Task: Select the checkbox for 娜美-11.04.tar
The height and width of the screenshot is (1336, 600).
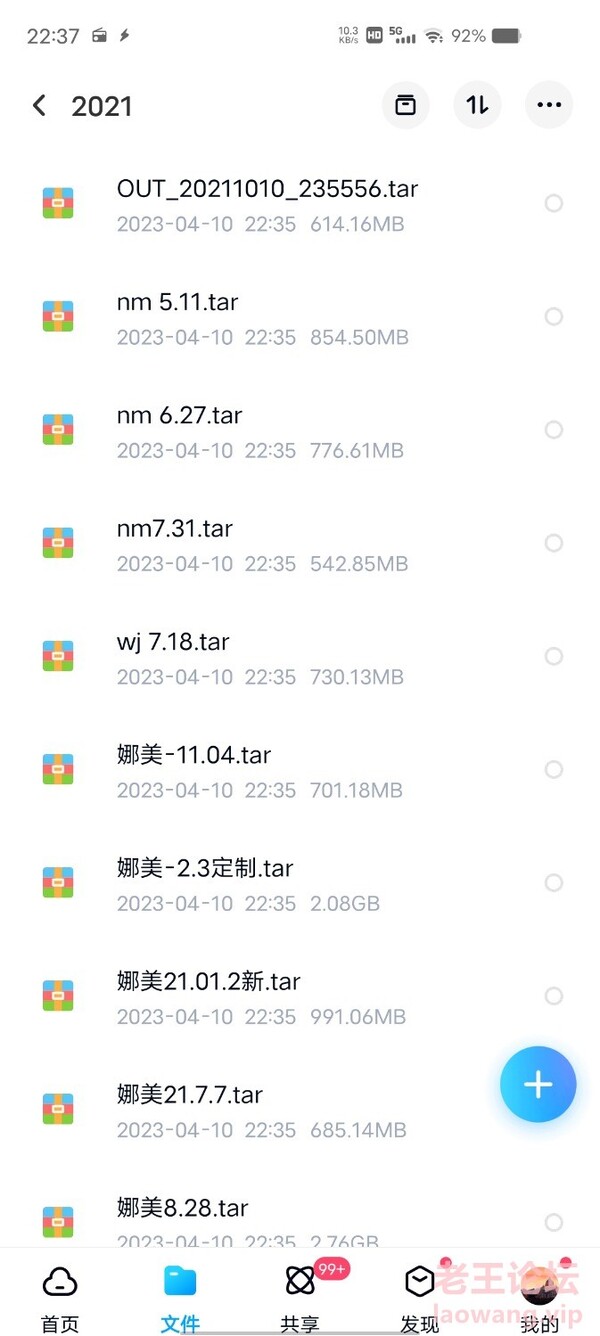Action: (x=553, y=769)
